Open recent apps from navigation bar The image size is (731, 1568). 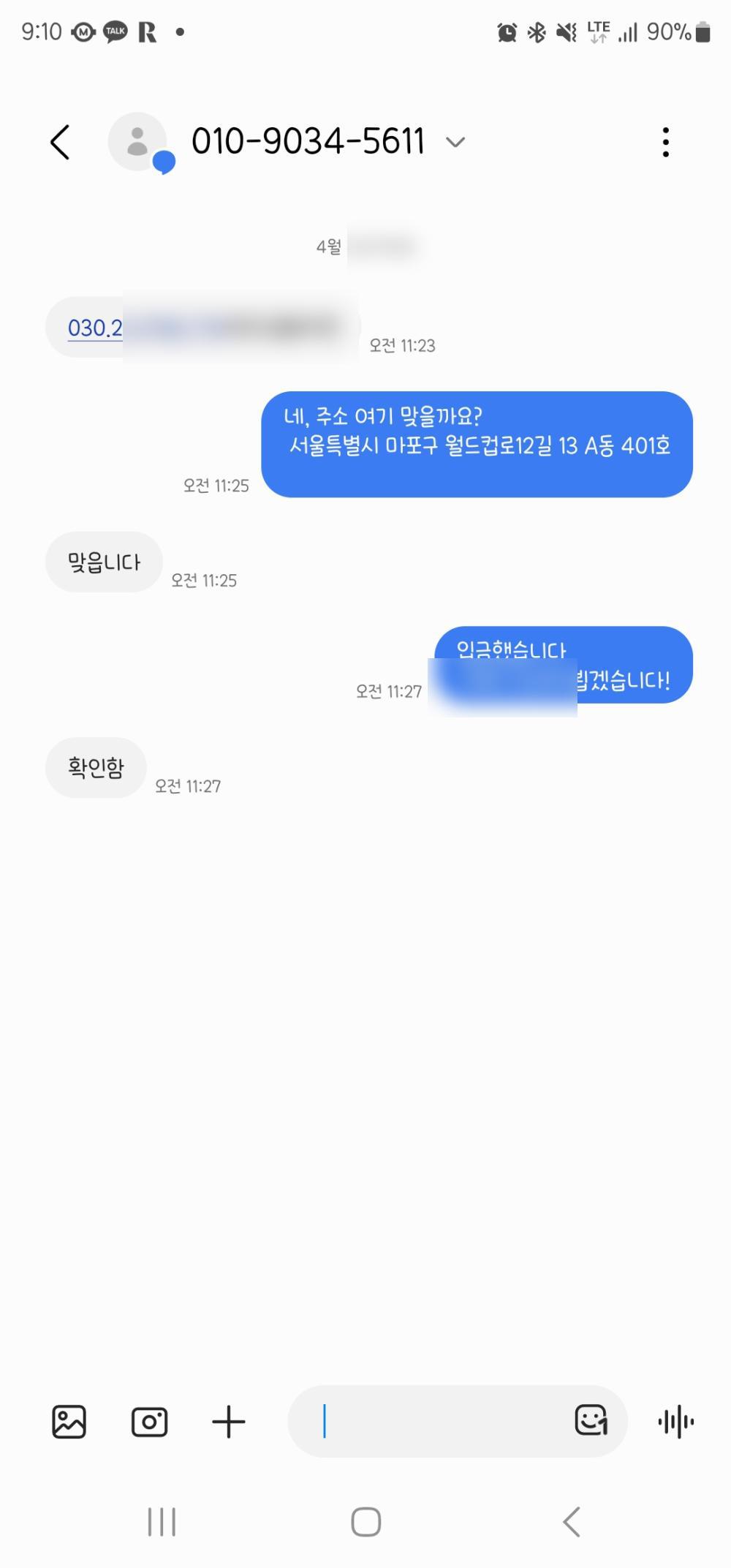(x=162, y=1522)
